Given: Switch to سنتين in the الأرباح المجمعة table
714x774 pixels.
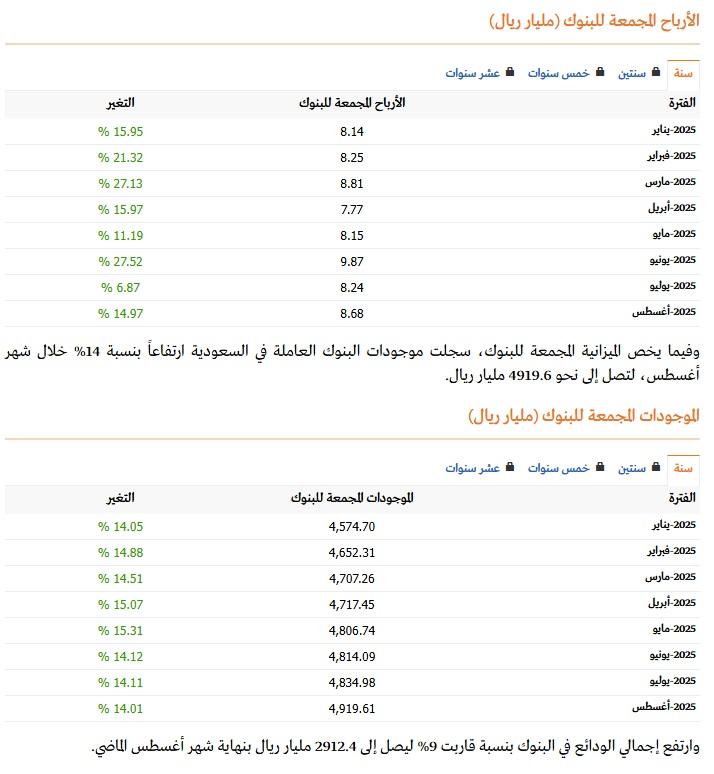Looking at the screenshot, I should (x=639, y=73).
